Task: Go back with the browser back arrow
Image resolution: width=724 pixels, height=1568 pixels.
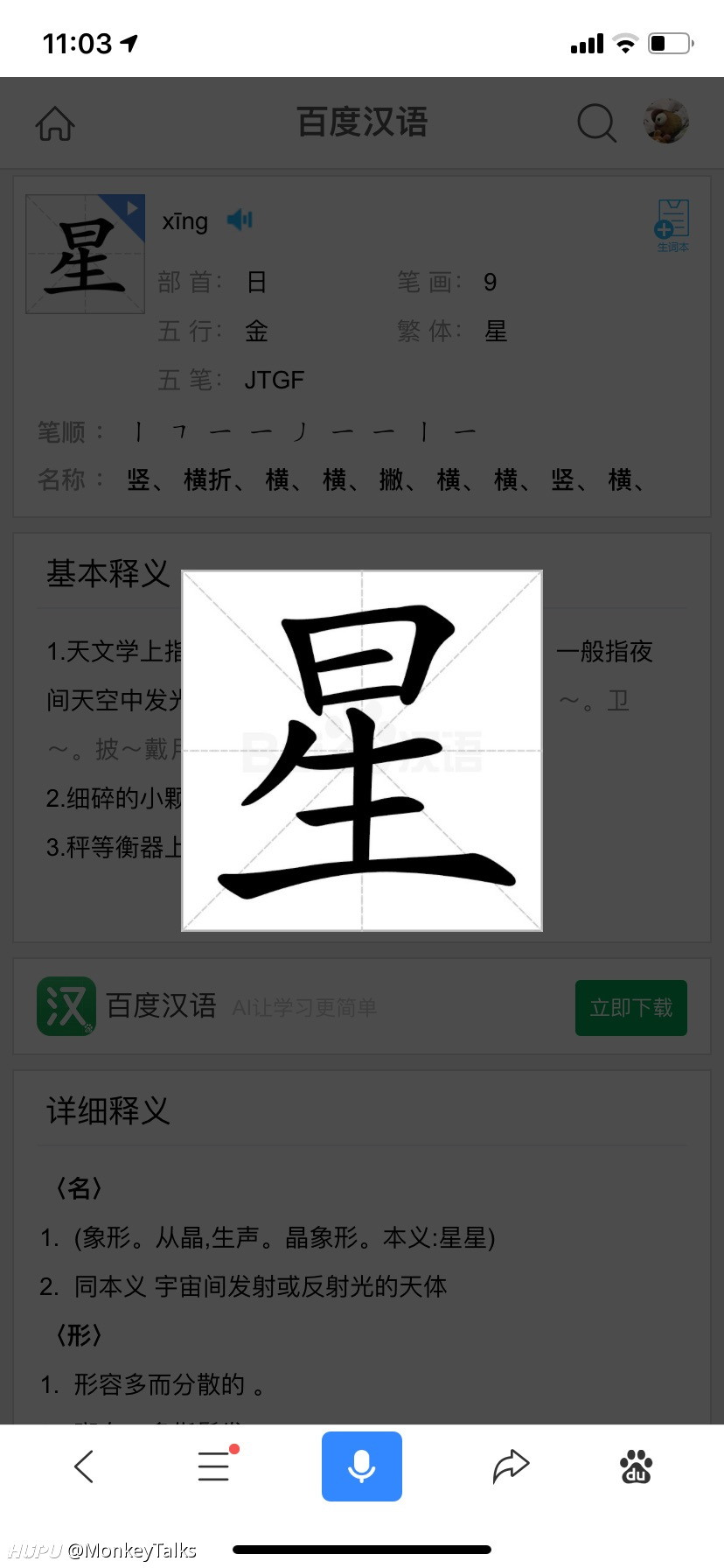Action: [x=84, y=1466]
